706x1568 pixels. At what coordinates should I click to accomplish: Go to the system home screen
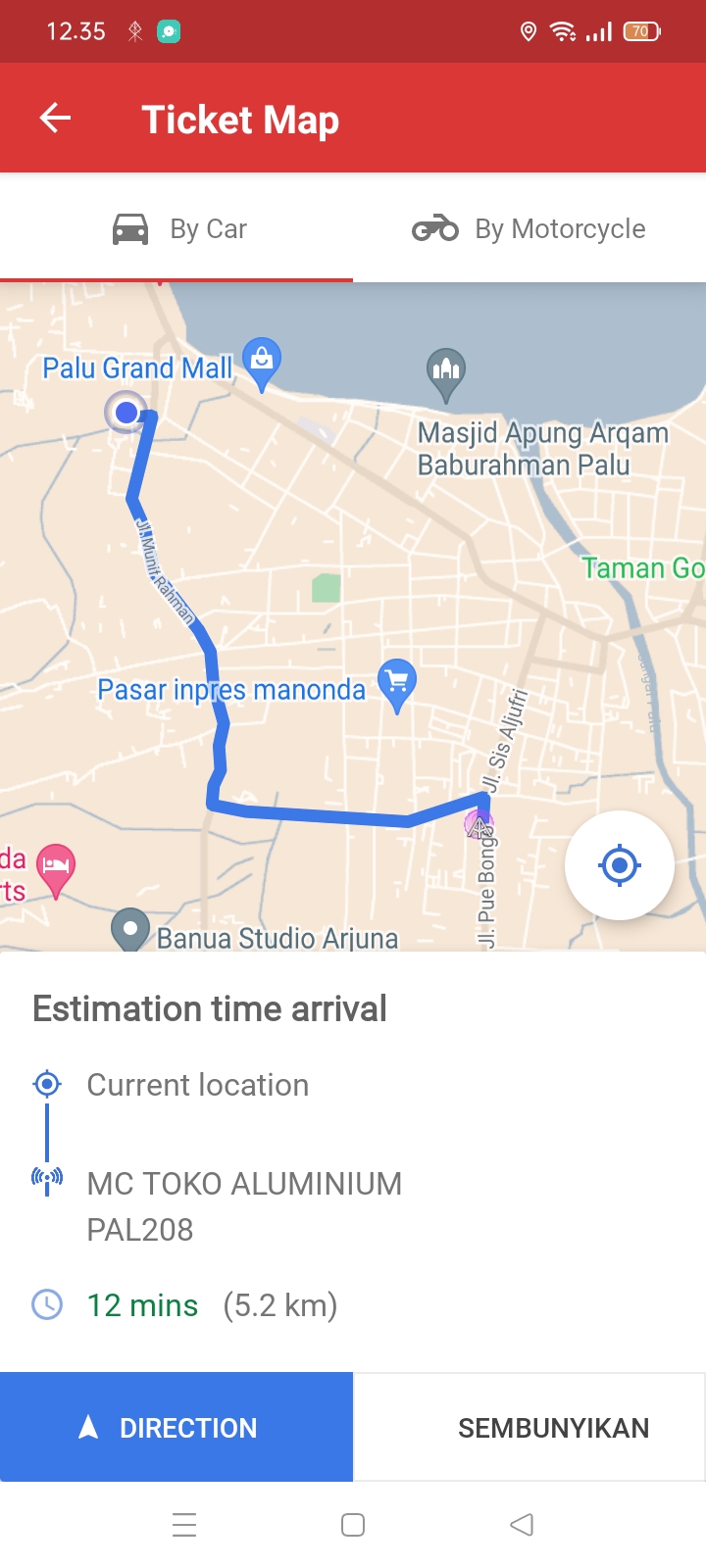coord(353,1525)
